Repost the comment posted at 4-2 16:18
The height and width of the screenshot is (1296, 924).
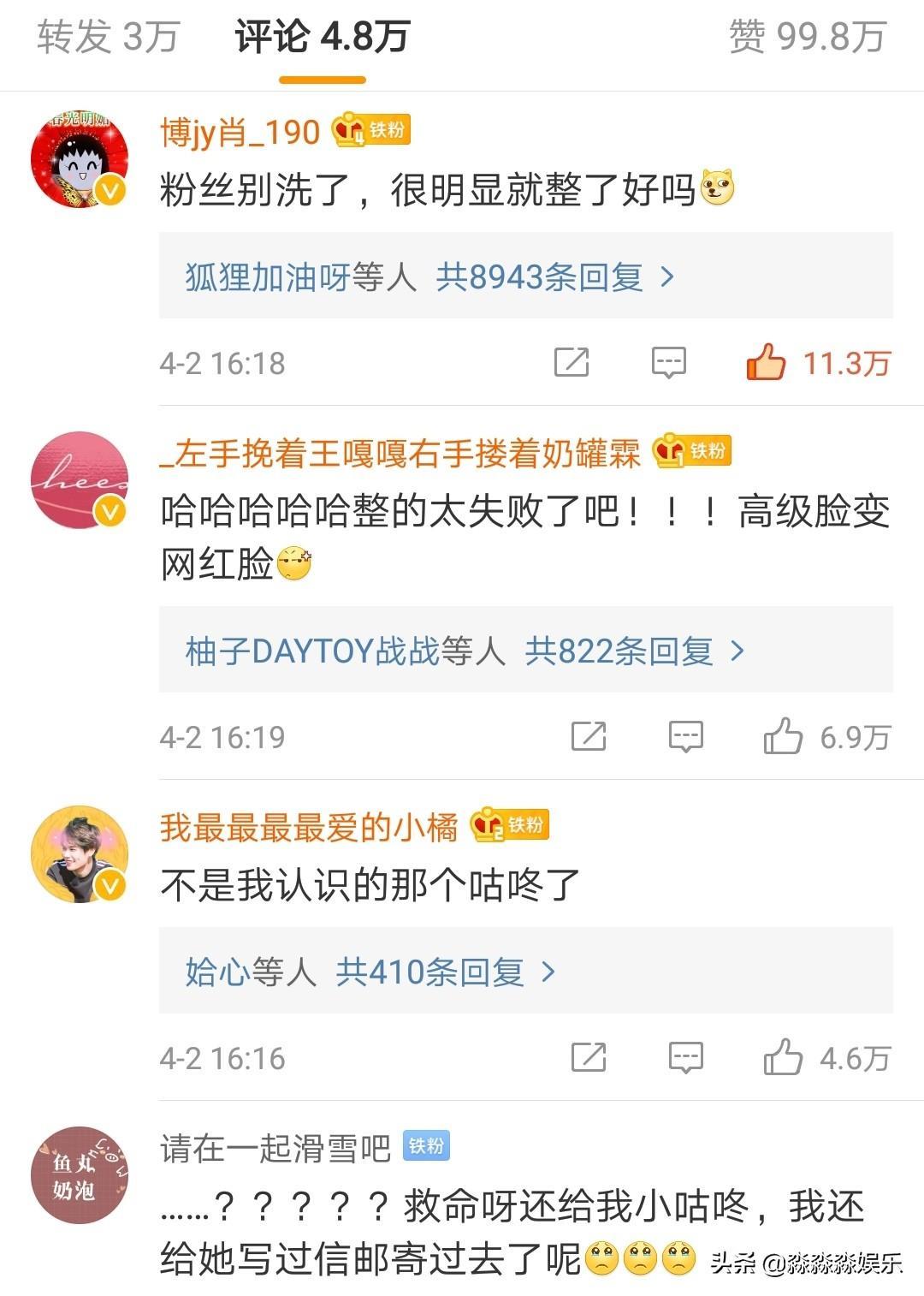[x=572, y=362]
